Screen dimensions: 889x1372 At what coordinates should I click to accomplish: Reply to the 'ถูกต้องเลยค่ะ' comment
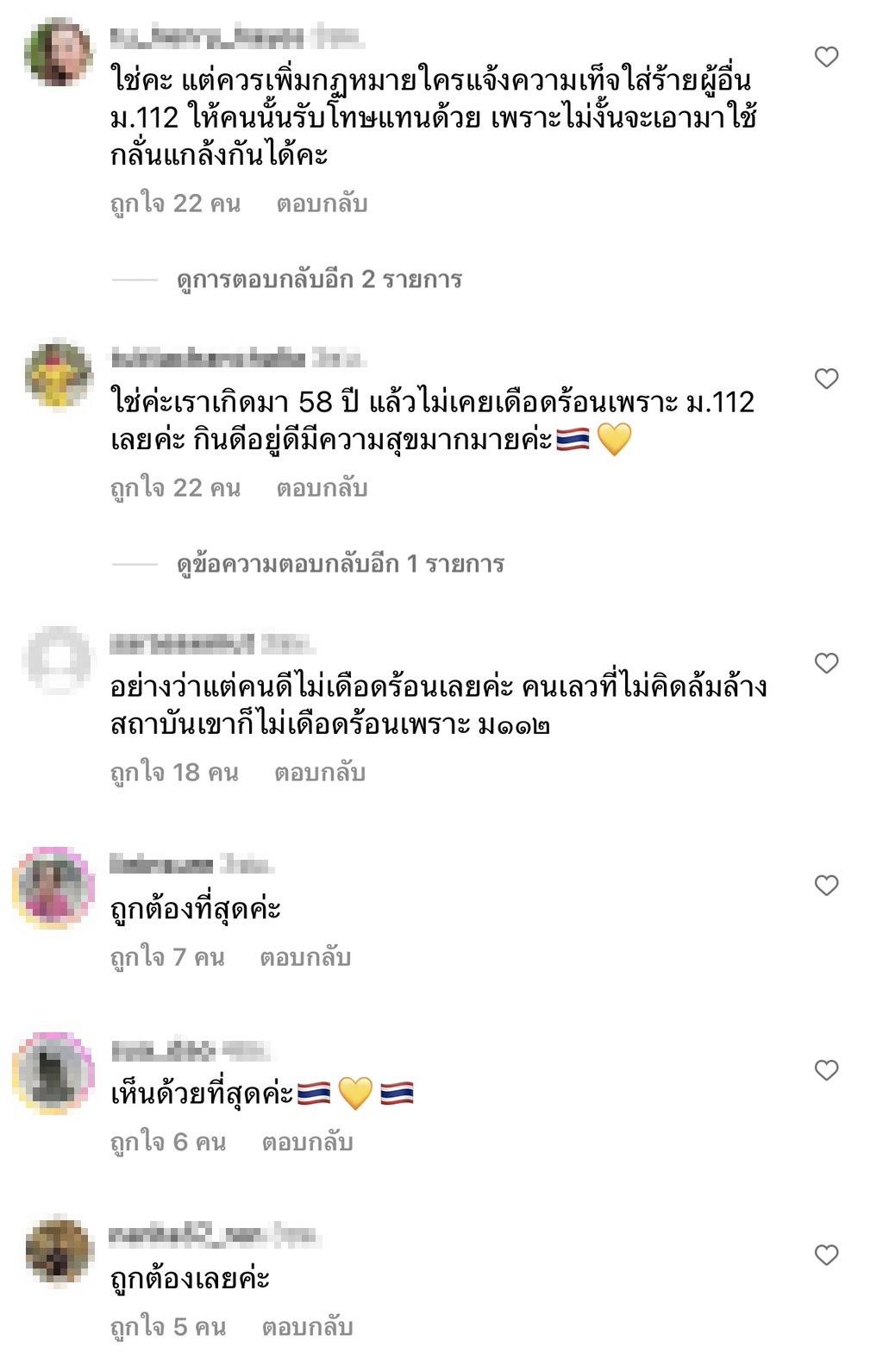click(308, 1327)
